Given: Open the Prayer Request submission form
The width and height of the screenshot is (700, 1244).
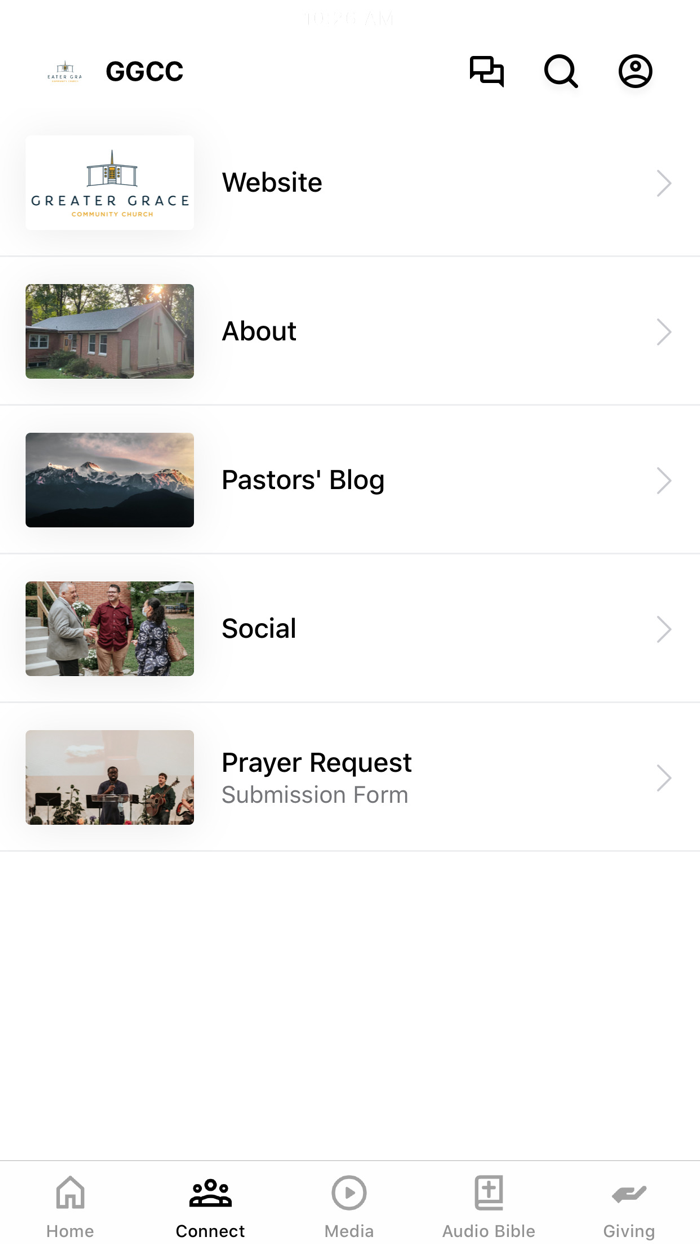Looking at the screenshot, I should point(350,778).
